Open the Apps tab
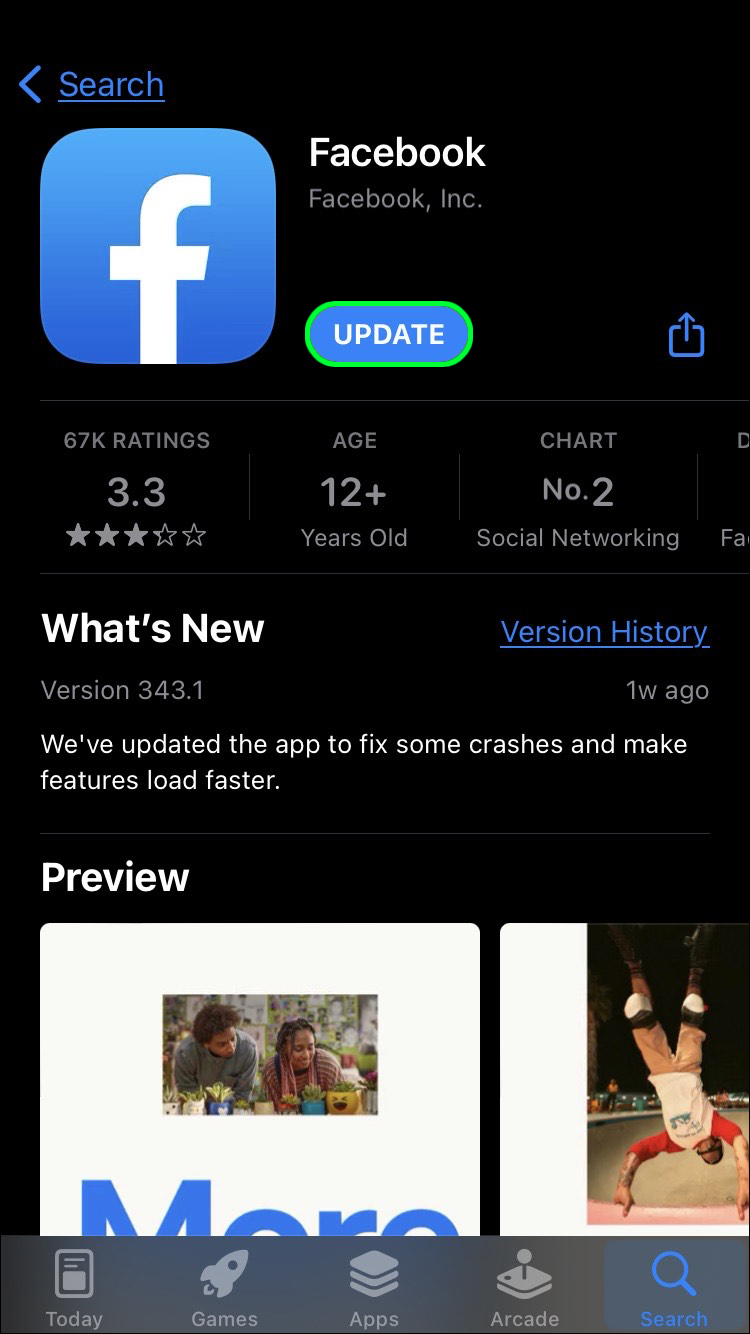This screenshot has height=1334, width=750. 374,1288
